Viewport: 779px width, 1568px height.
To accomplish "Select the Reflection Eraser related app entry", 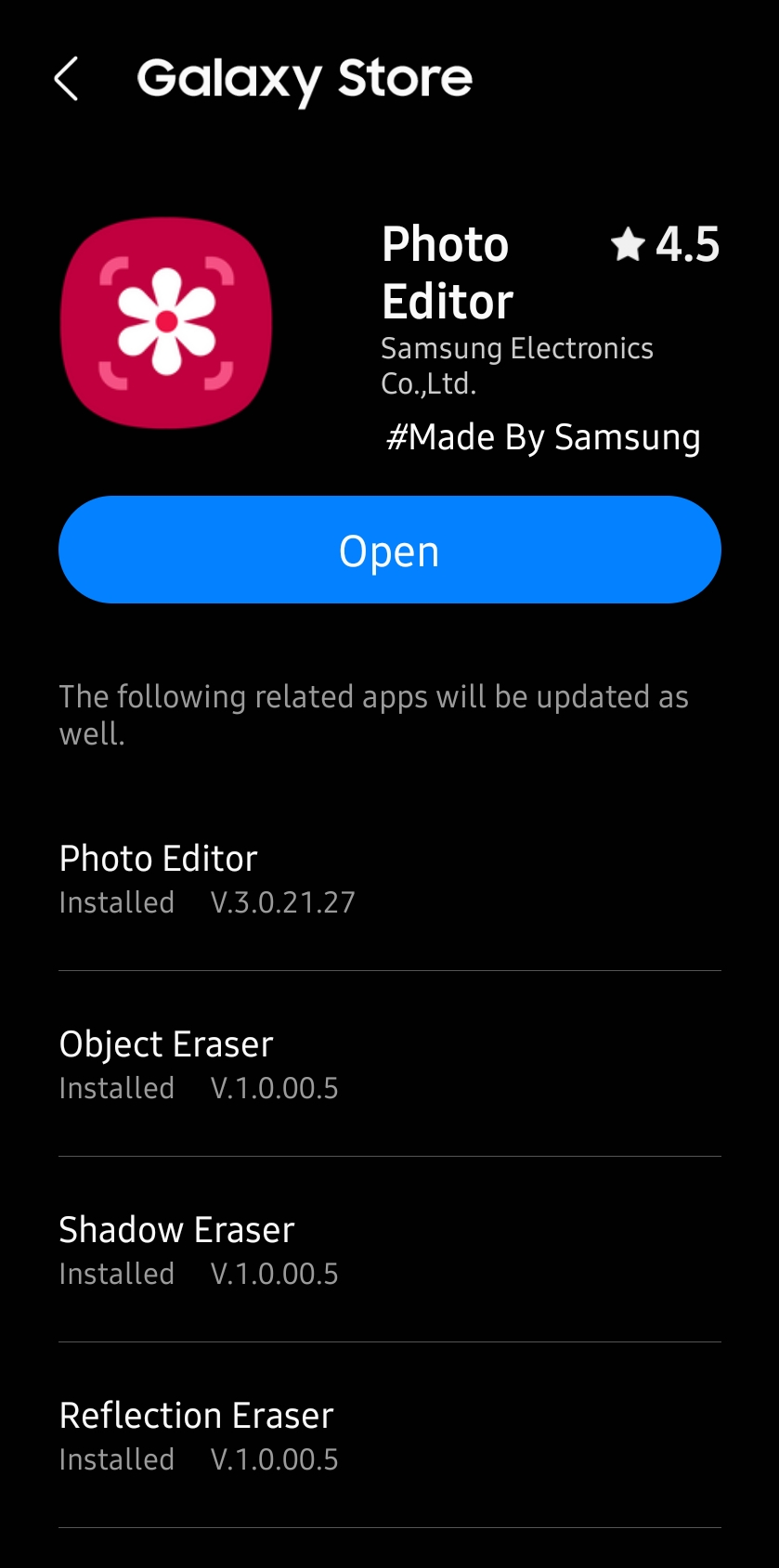I will click(196, 1415).
